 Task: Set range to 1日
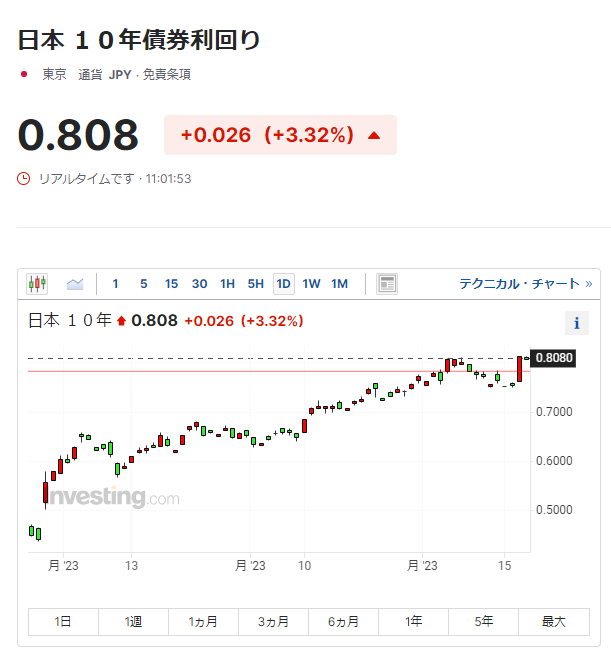63,621
